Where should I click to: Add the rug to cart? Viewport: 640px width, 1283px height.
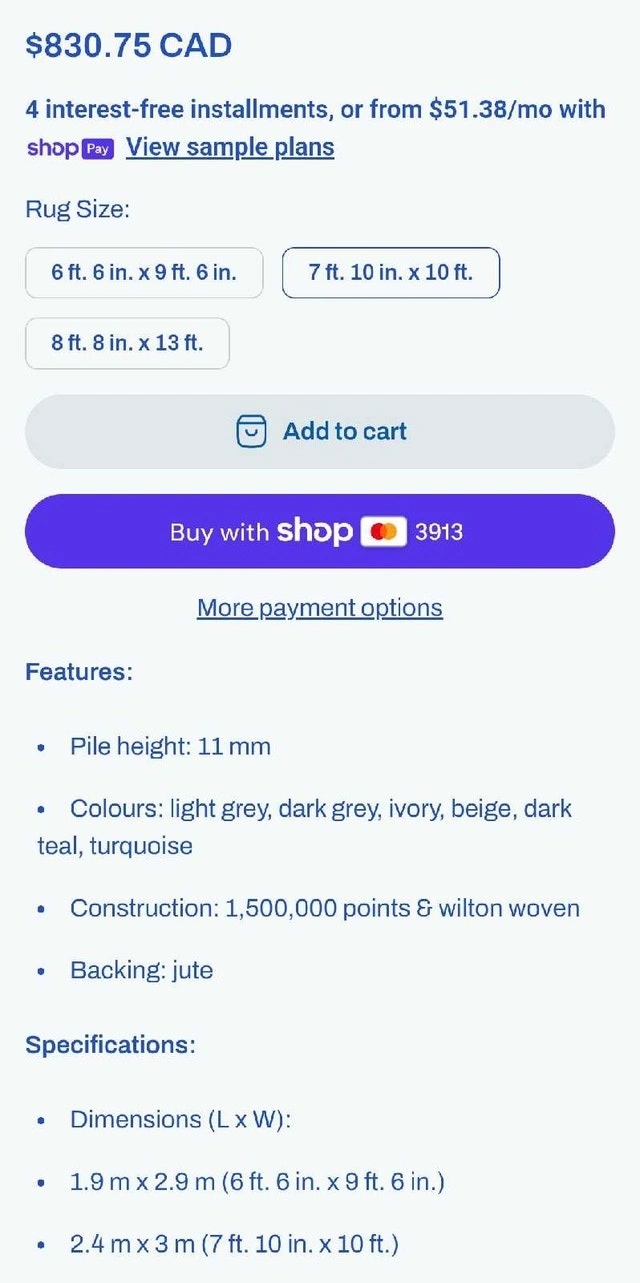(320, 431)
